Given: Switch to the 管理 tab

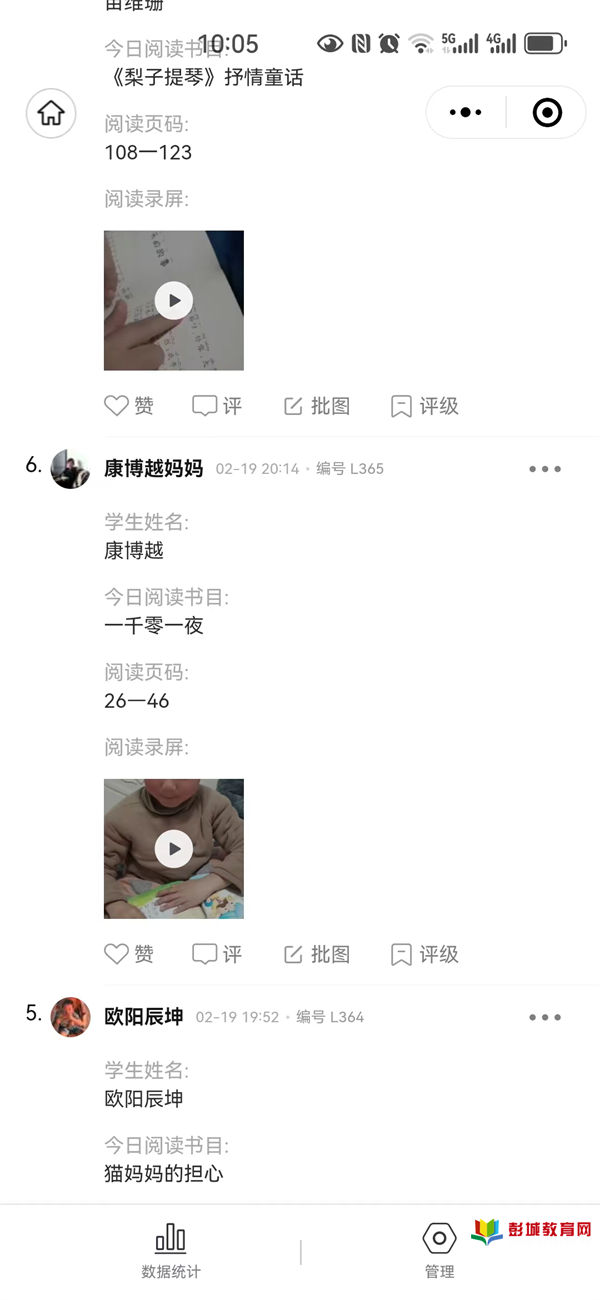Looking at the screenshot, I should (439, 1251).
